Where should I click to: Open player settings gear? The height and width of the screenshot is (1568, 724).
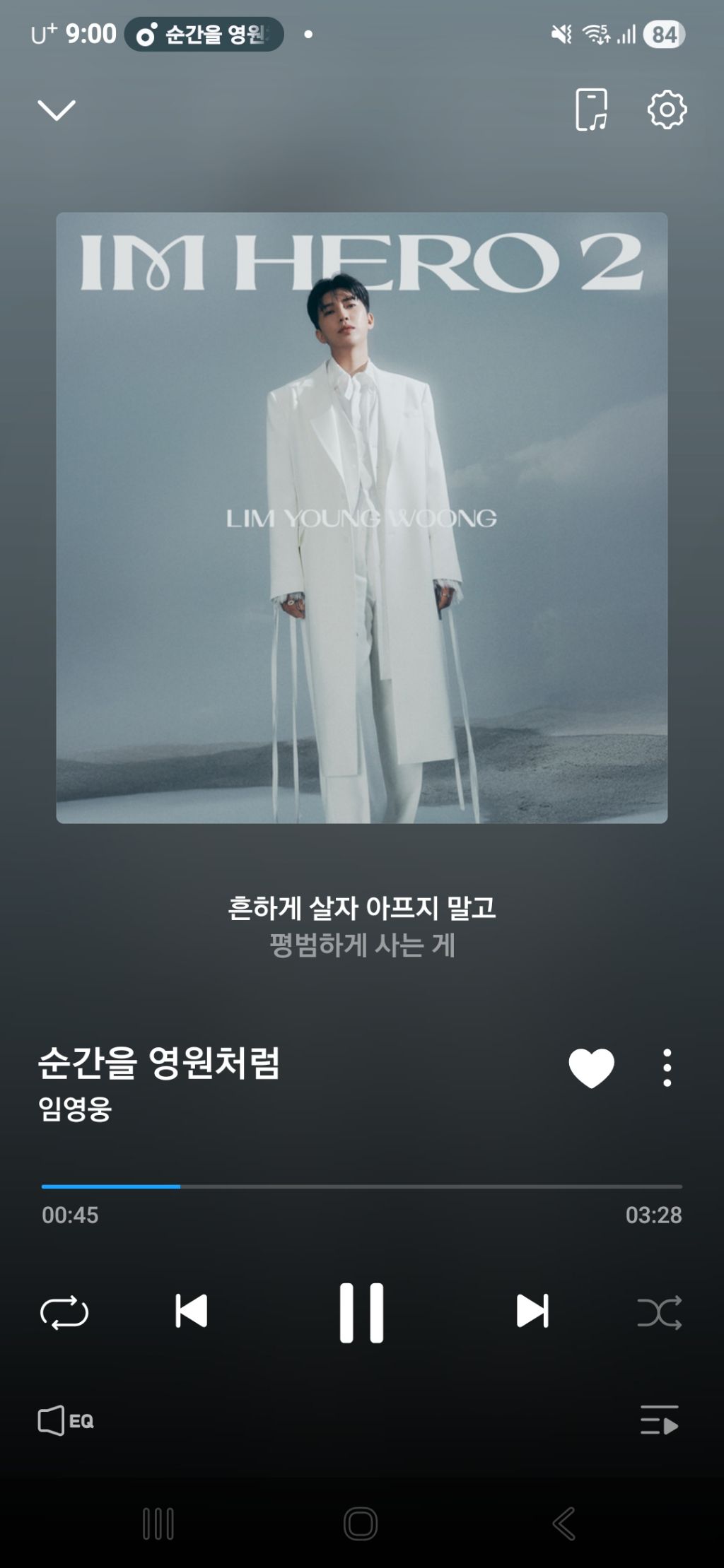click(x=667, y=110)
